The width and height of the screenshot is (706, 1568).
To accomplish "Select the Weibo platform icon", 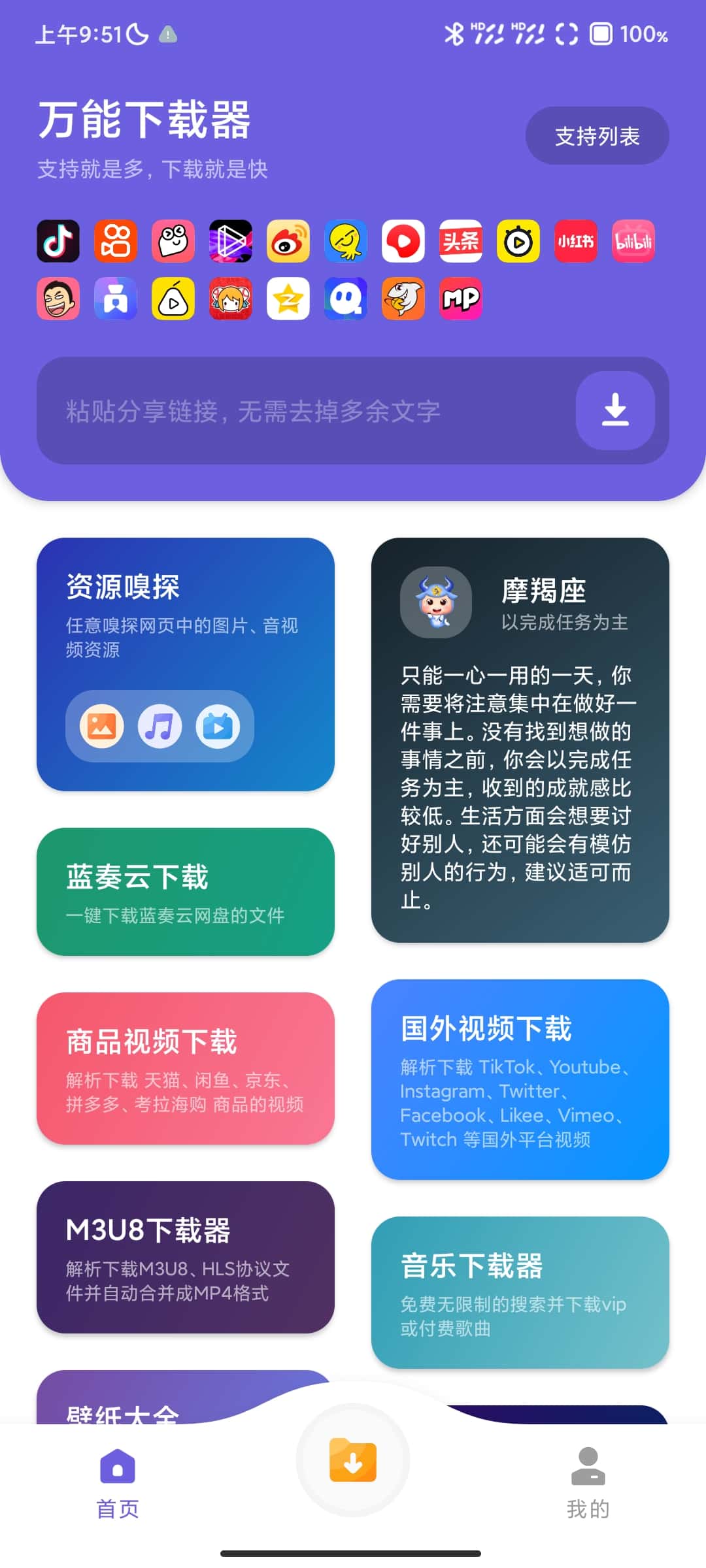I will [x=288, y=241].
